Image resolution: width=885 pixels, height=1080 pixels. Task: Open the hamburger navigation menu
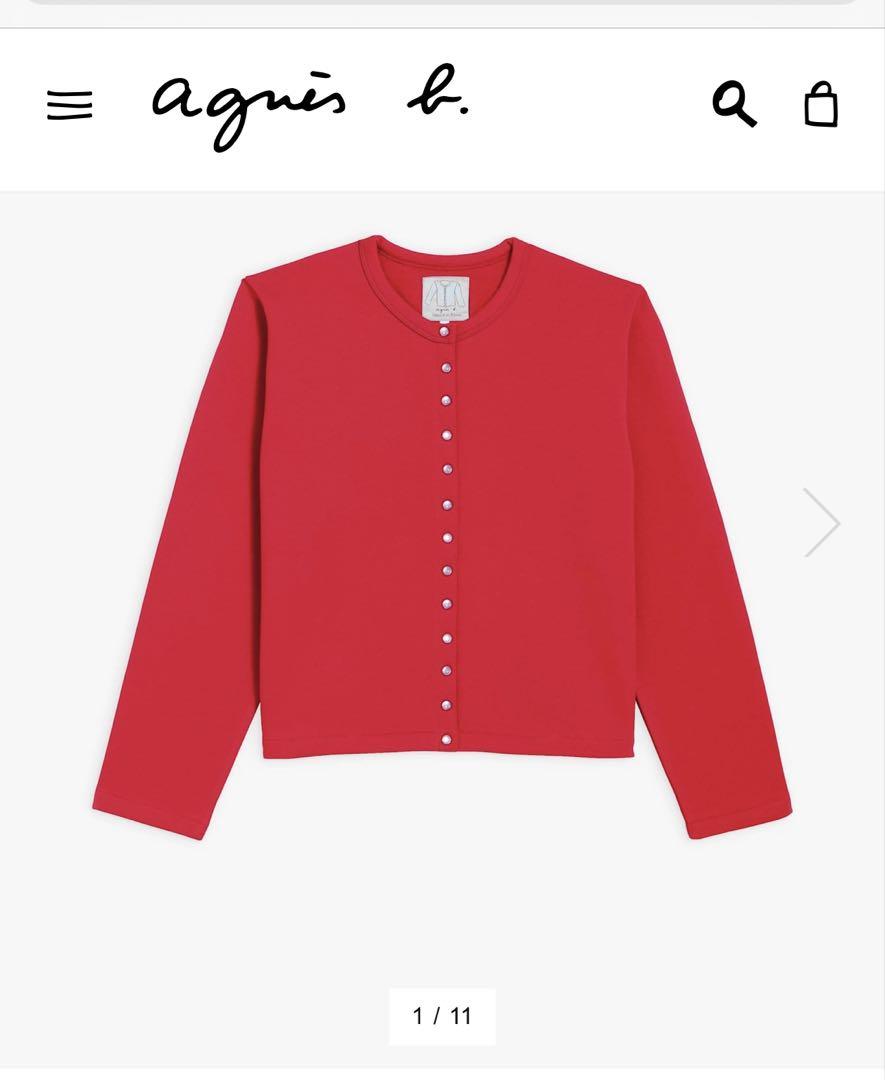point(70,105)
